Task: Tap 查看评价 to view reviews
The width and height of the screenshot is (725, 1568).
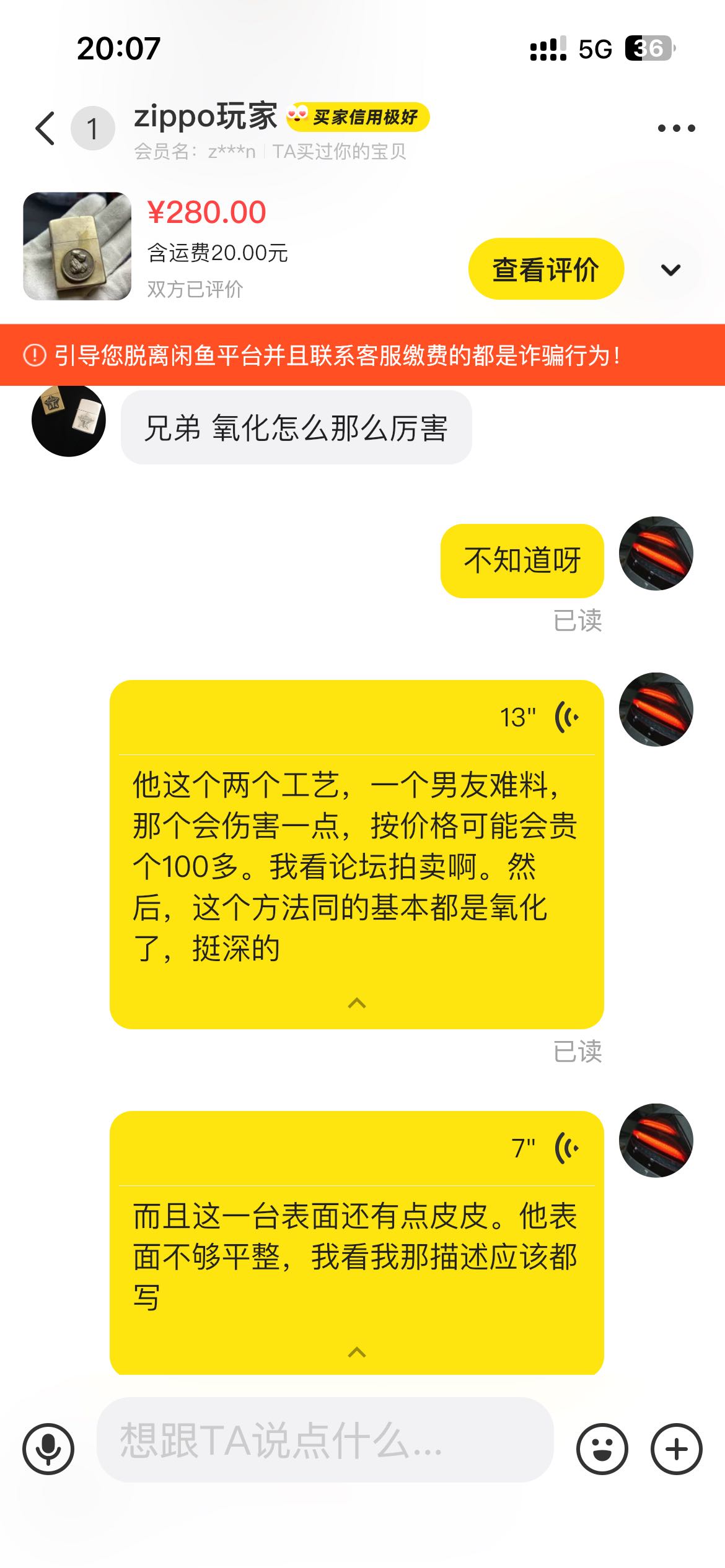Action: pos(545,269)
